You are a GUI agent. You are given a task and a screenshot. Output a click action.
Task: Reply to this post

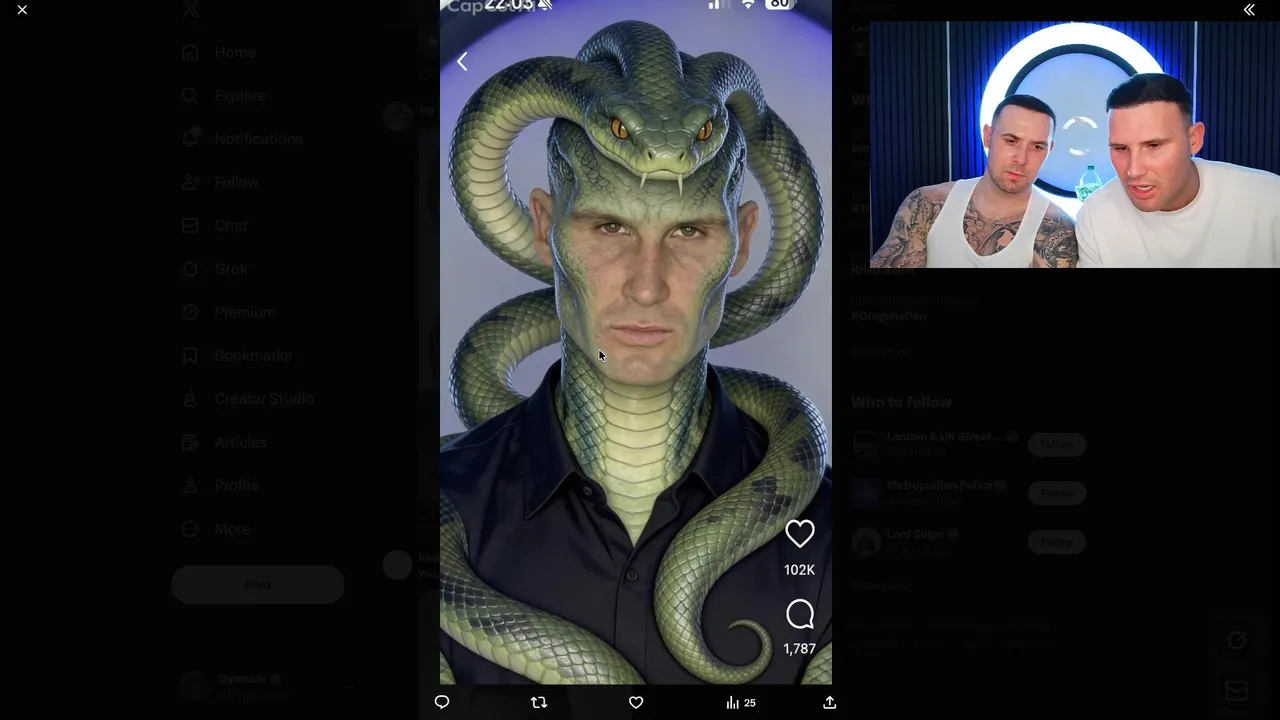(441, 702)
